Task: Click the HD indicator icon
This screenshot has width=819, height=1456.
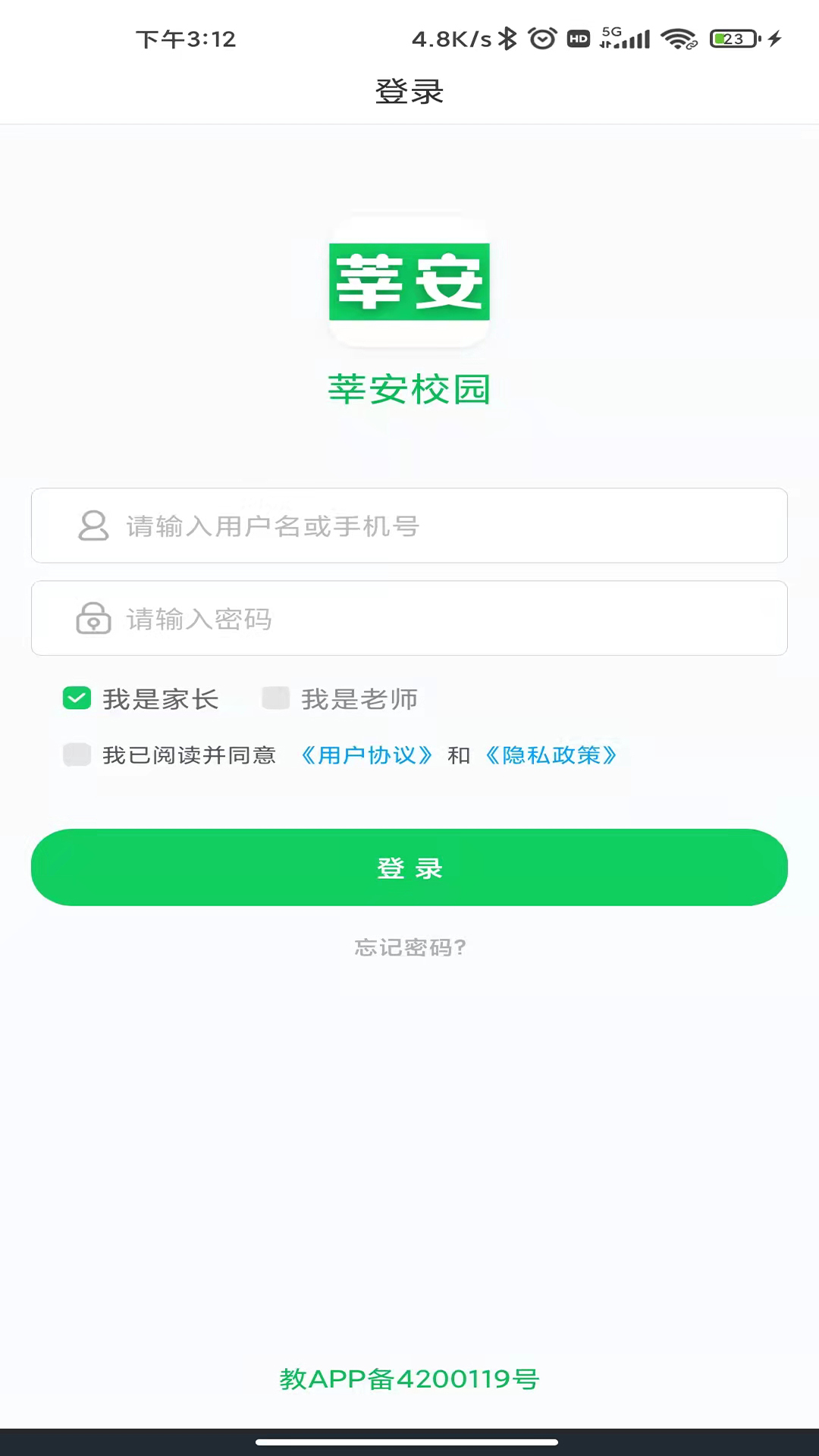Action: click(578, 38)
